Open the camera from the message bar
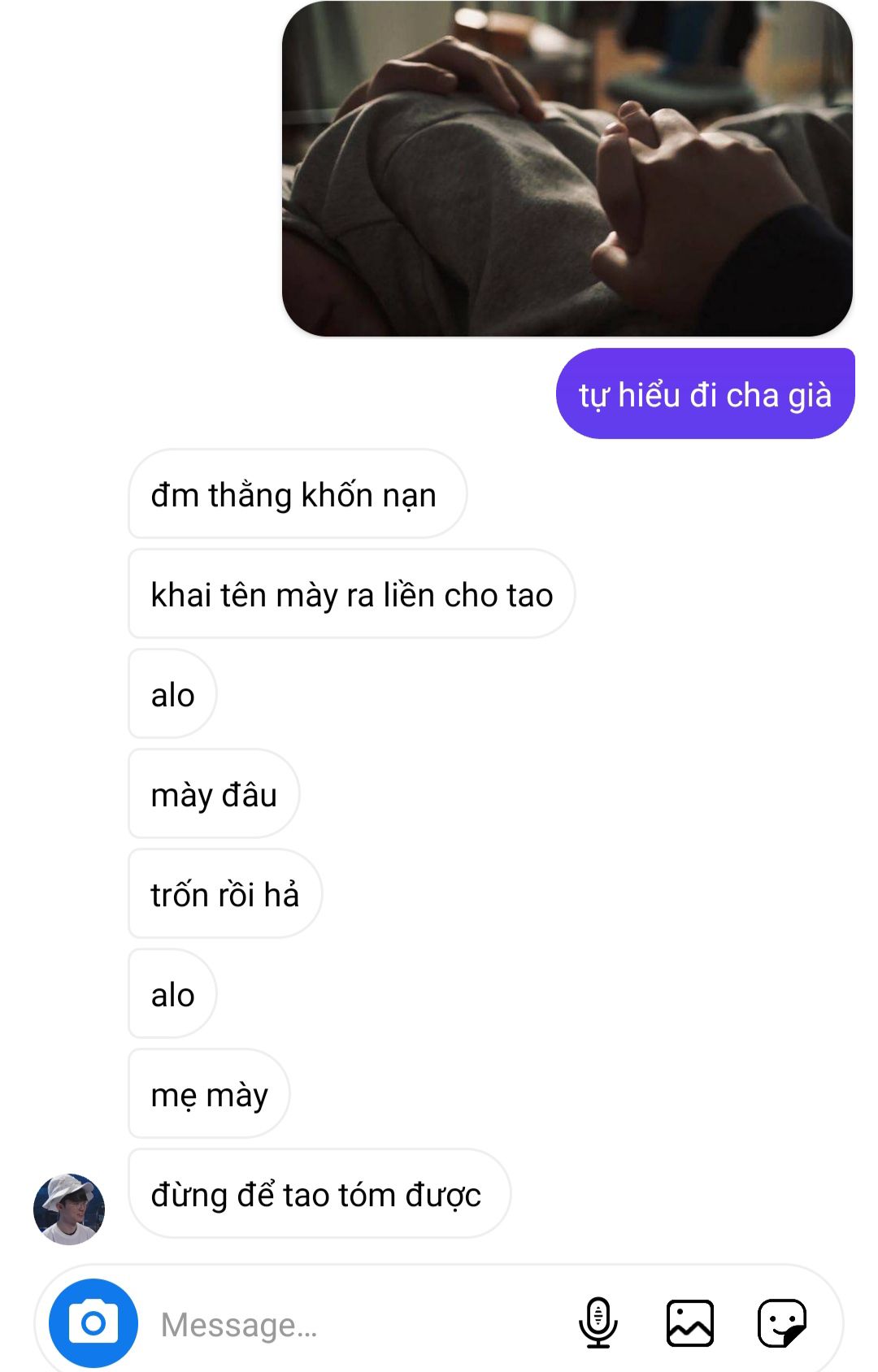 click(x=93, y=1323)
